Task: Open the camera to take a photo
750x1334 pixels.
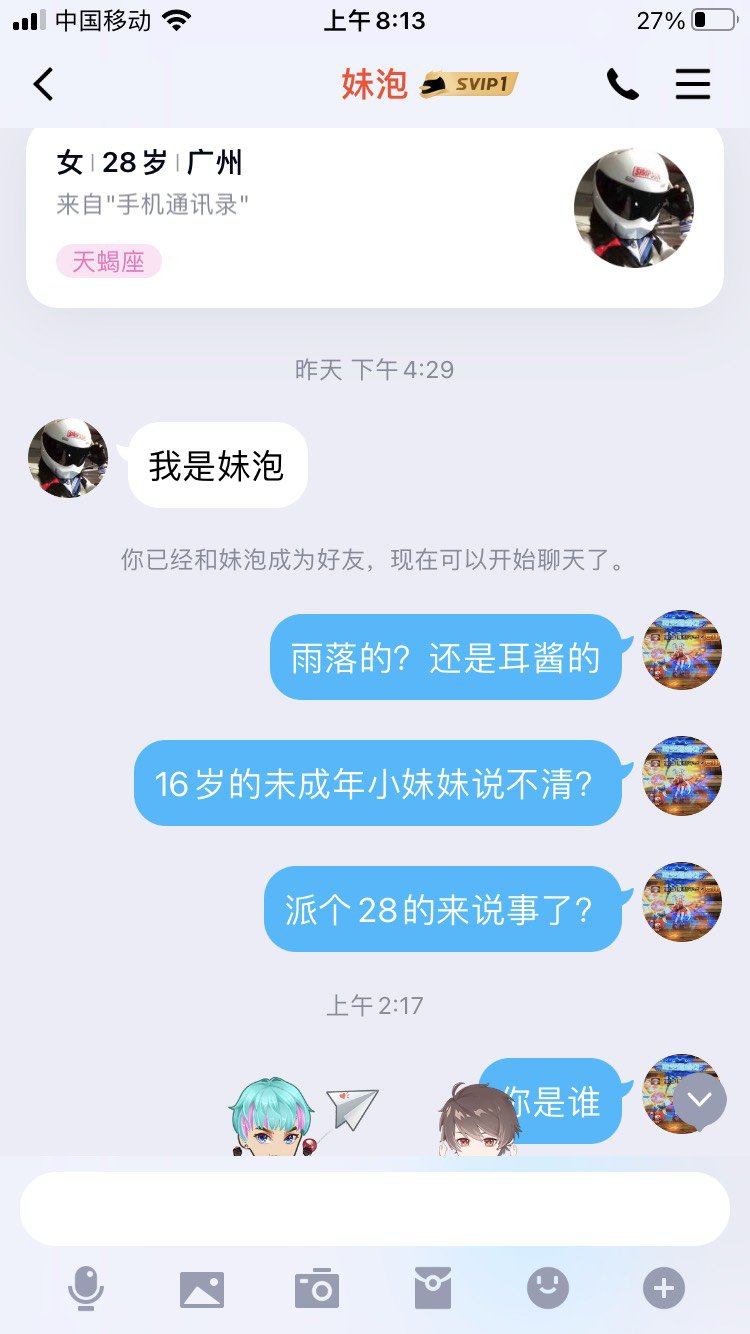Action: click(317, 1288)
